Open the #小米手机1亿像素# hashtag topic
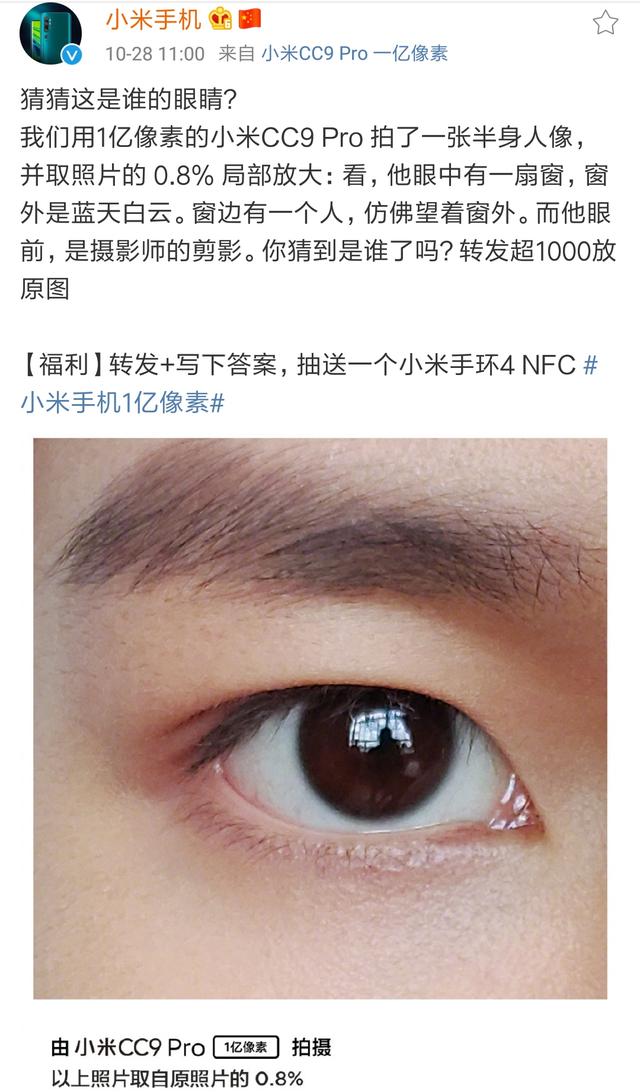The image size is (640, 1092). point(122,402)
